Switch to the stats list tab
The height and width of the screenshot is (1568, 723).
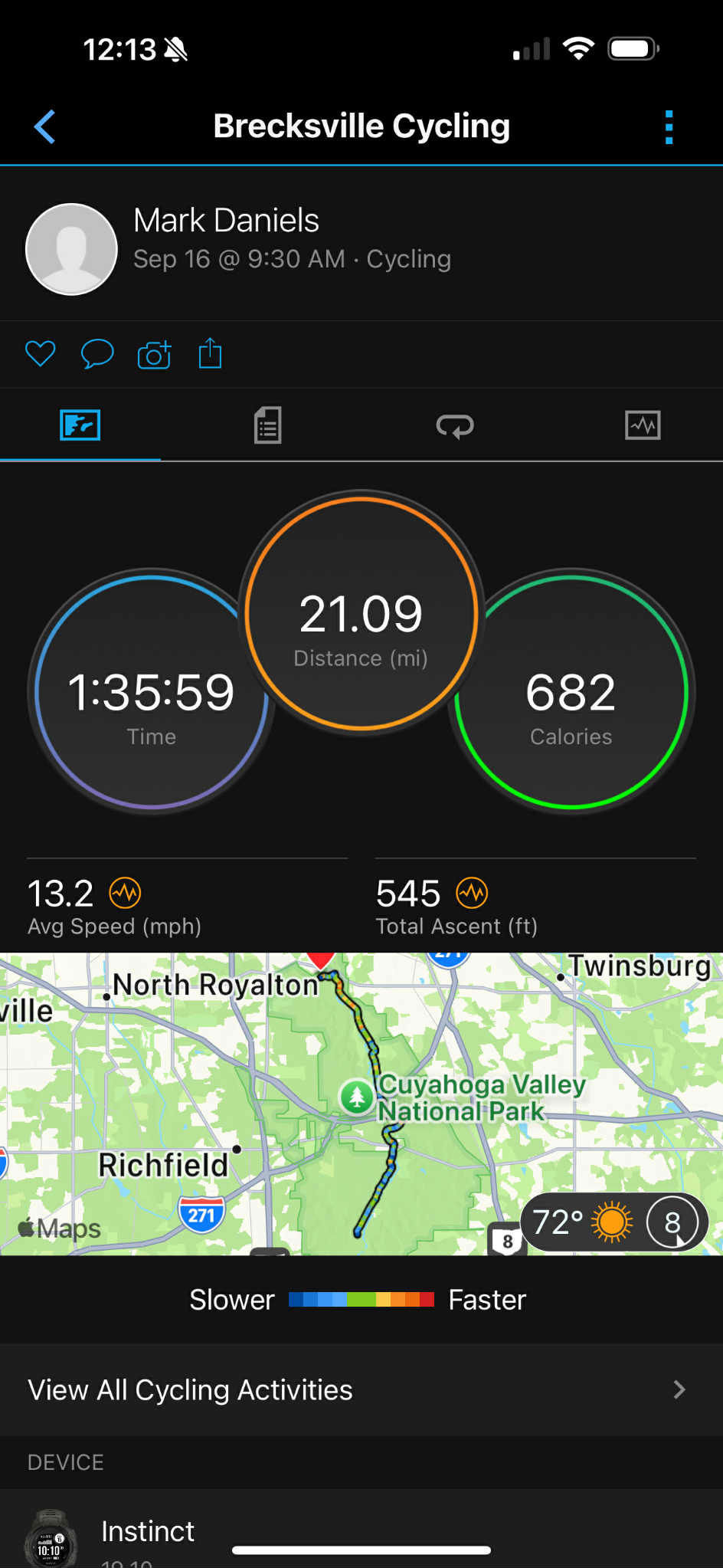267,425
